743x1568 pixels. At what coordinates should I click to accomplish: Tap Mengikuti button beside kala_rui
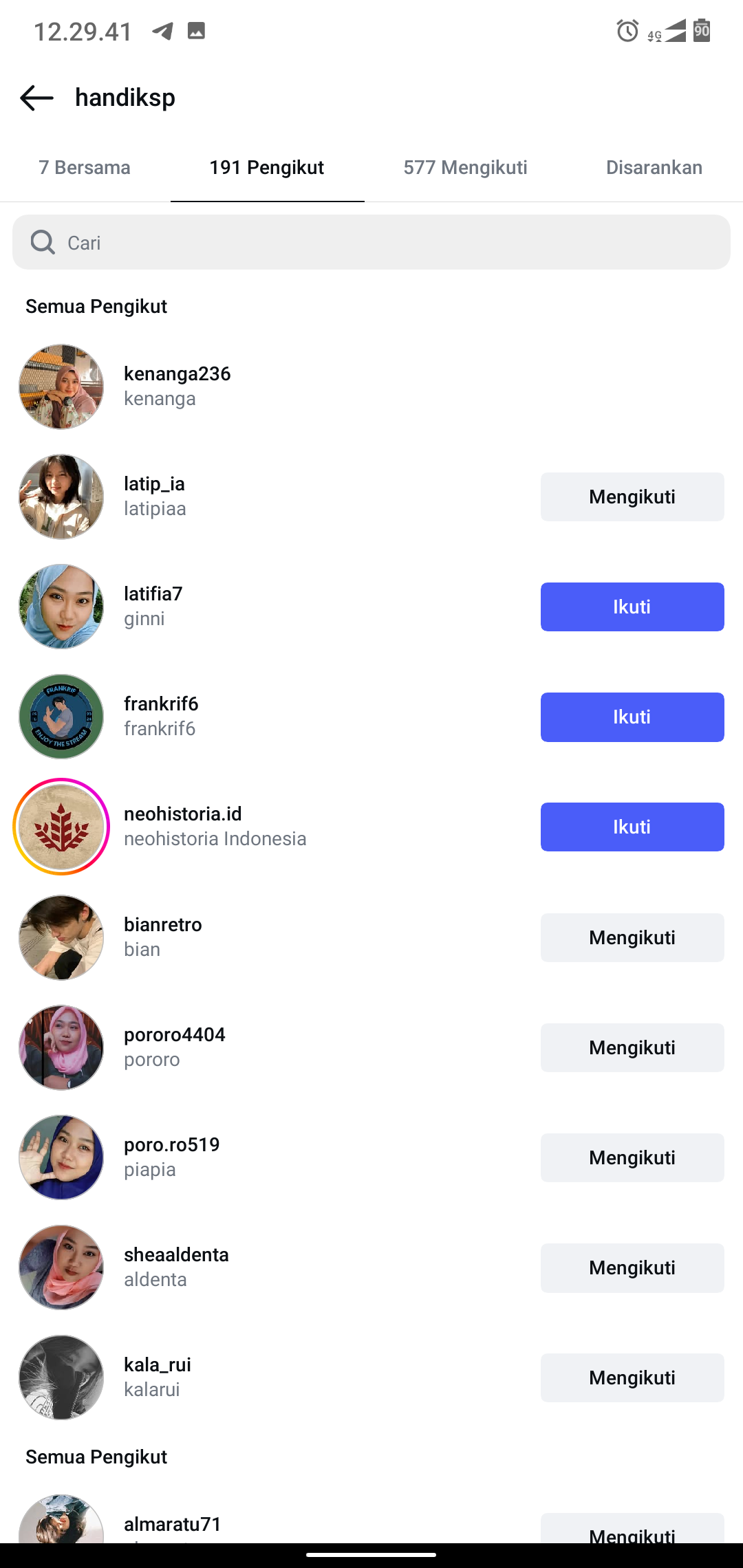point(632,1378)
